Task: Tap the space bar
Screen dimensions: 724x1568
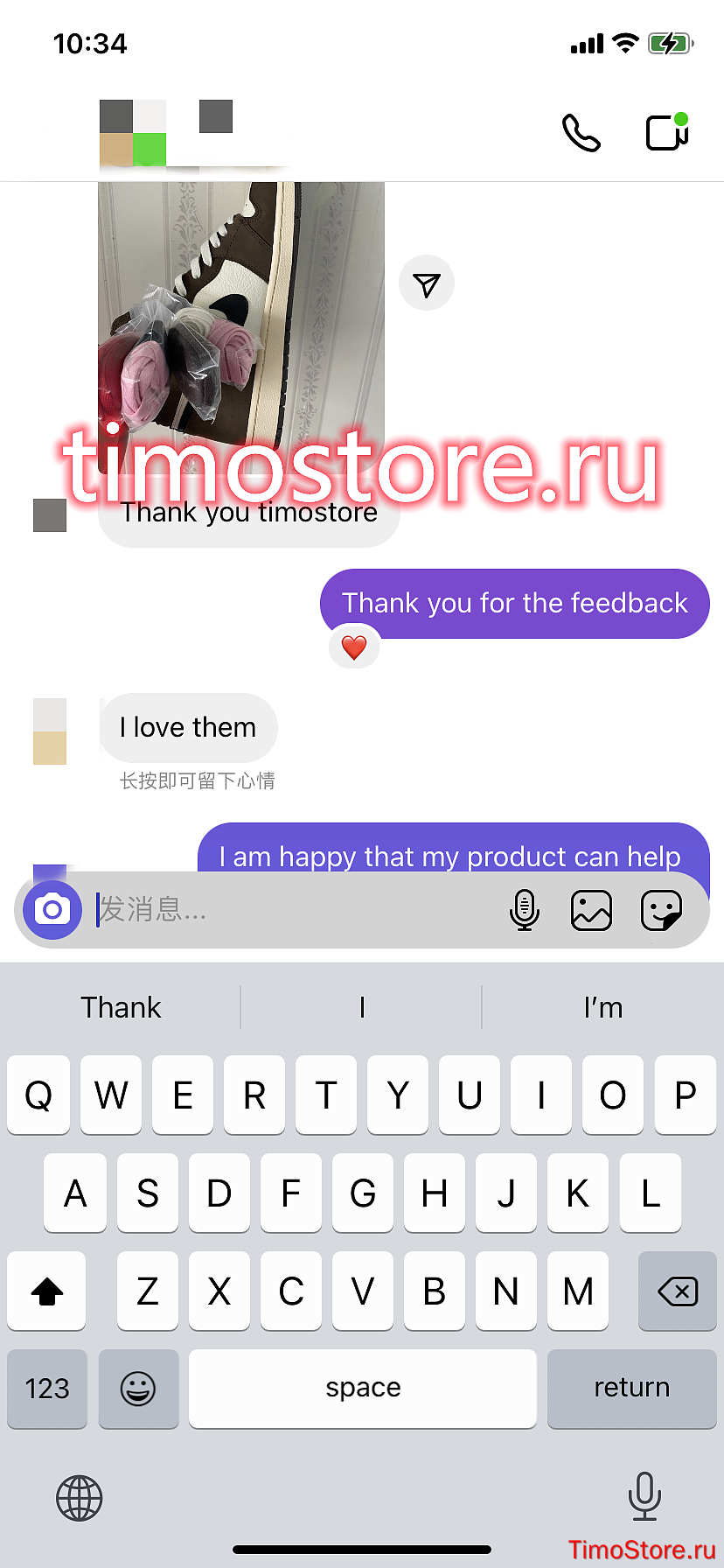Action: pyautogui.click(x=363, y=1389)
